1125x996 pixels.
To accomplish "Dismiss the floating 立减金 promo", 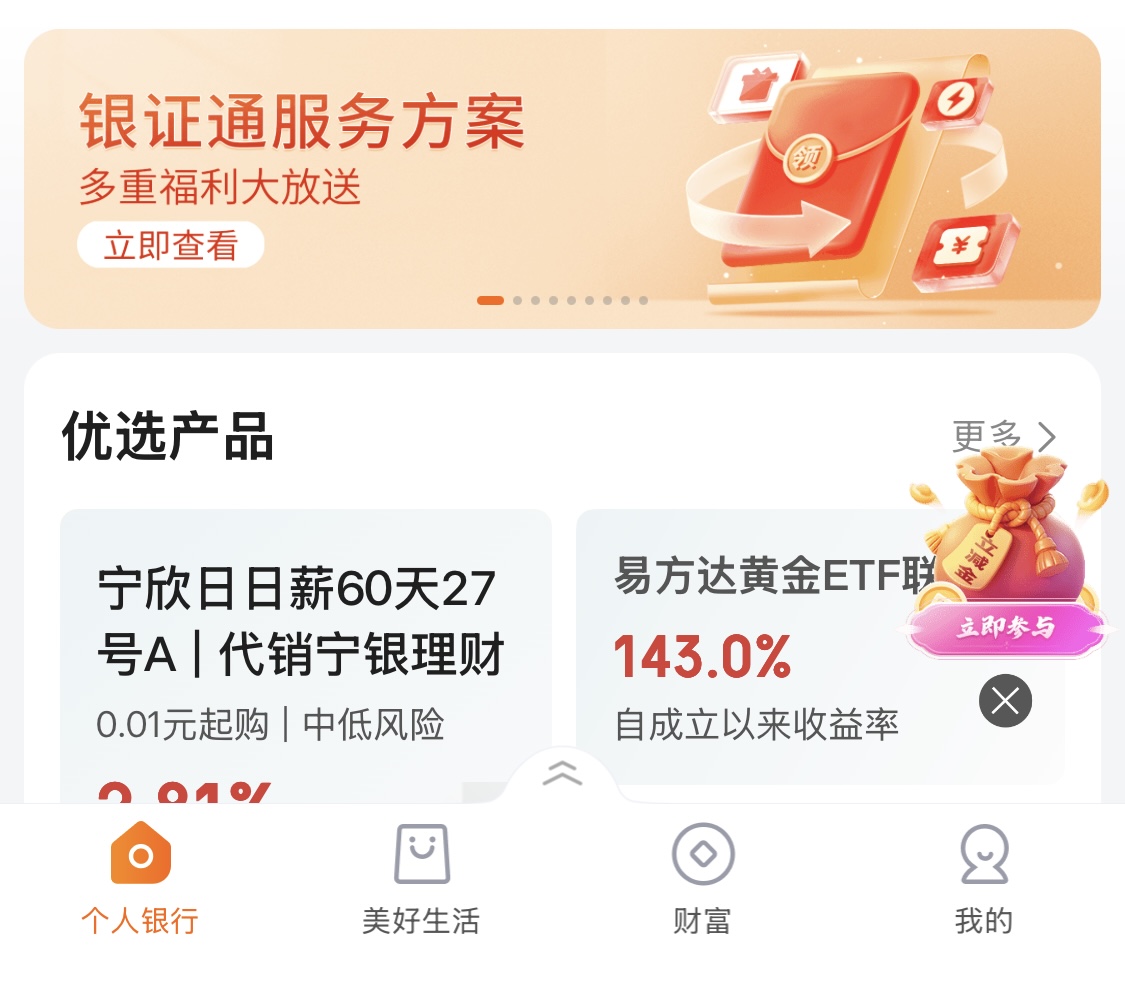I will pos(1005,701).
